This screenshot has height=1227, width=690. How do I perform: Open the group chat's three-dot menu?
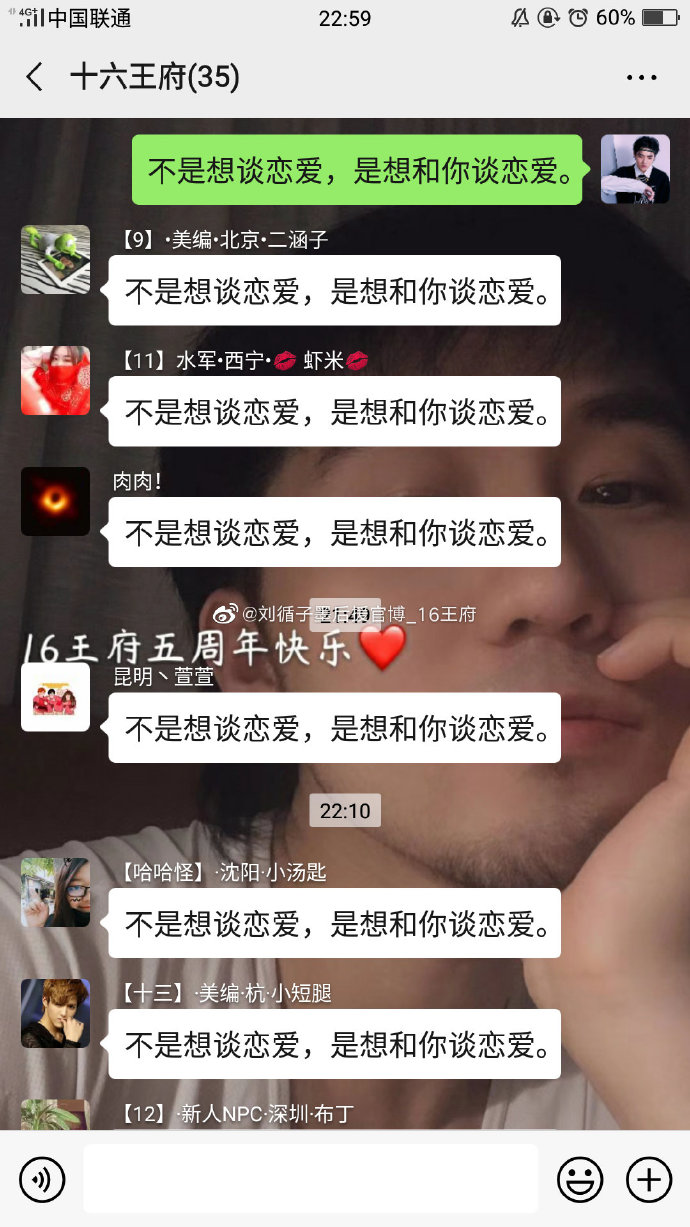click(x=640, y=77)
